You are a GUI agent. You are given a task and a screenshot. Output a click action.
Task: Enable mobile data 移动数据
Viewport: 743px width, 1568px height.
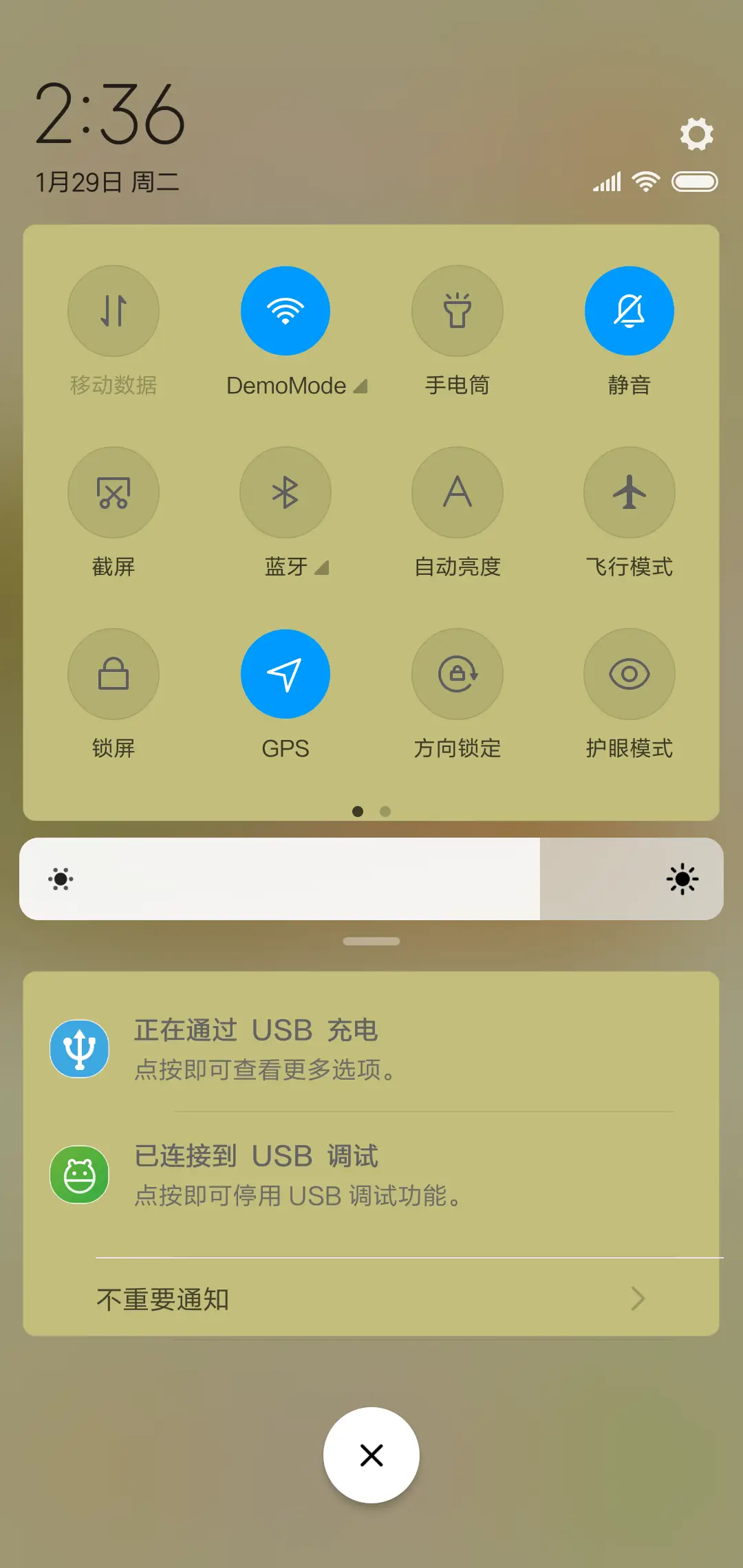click(114, 311)
